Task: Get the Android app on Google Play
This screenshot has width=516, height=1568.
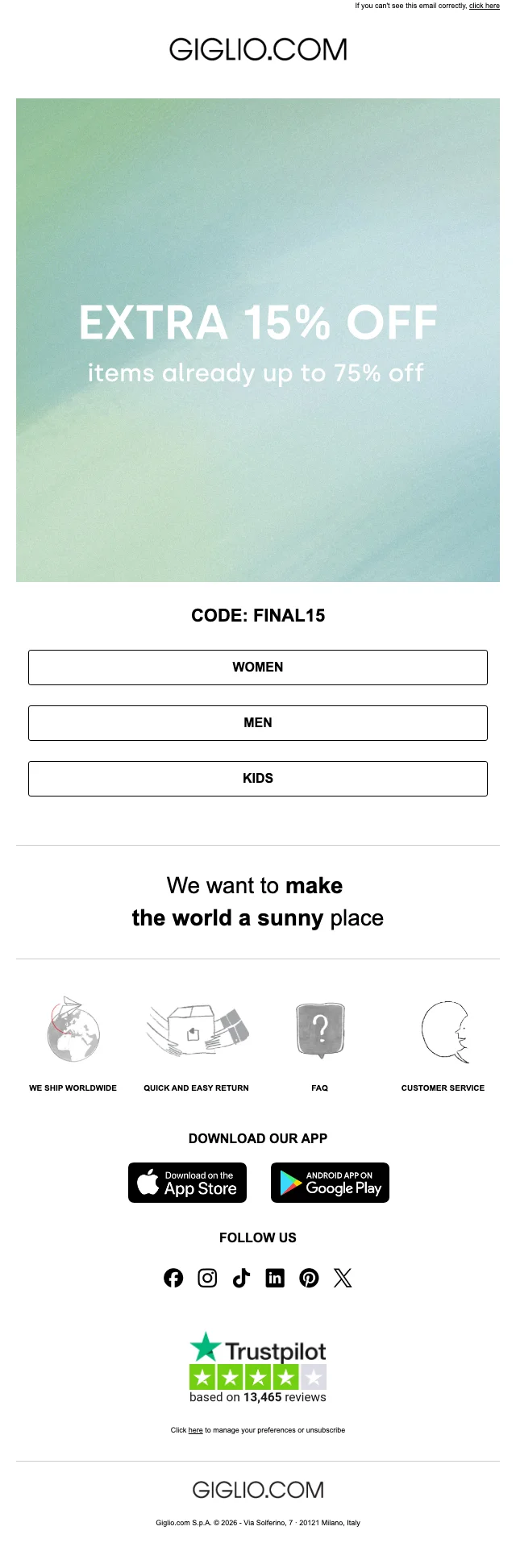Action: pos(330,1183)
